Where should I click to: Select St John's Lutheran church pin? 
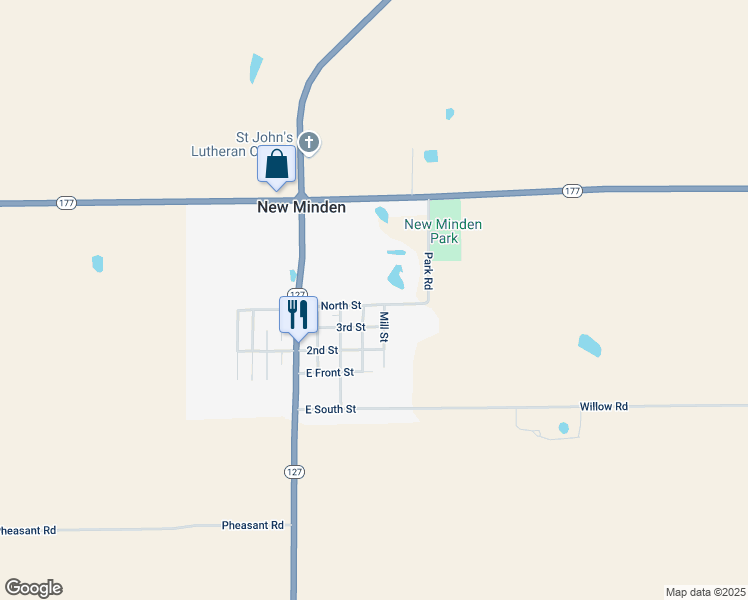coord(309,143)
